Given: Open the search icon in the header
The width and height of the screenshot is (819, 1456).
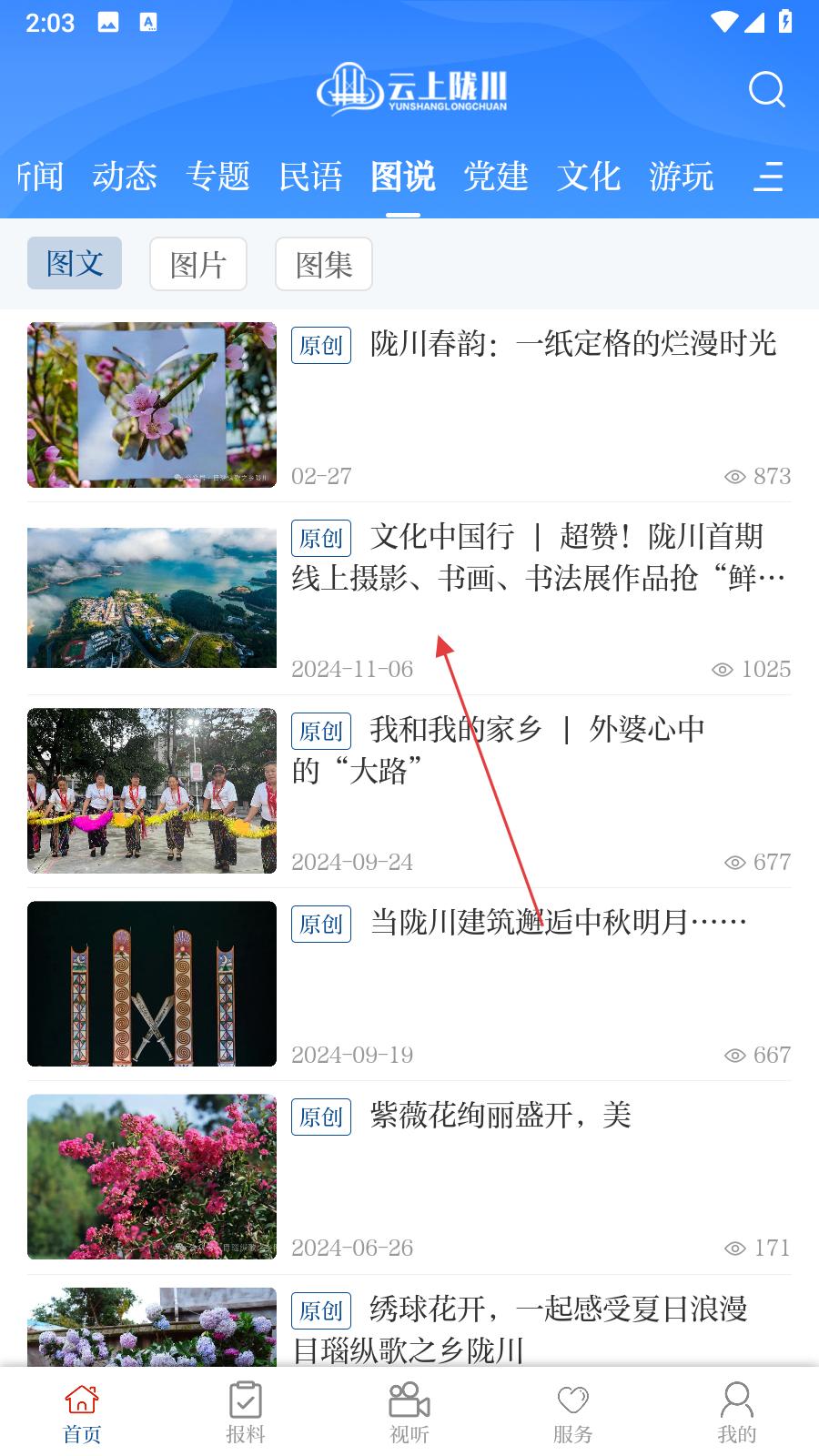Looking at the screenshot, I should pyautogui.click(x=766, y=89).
